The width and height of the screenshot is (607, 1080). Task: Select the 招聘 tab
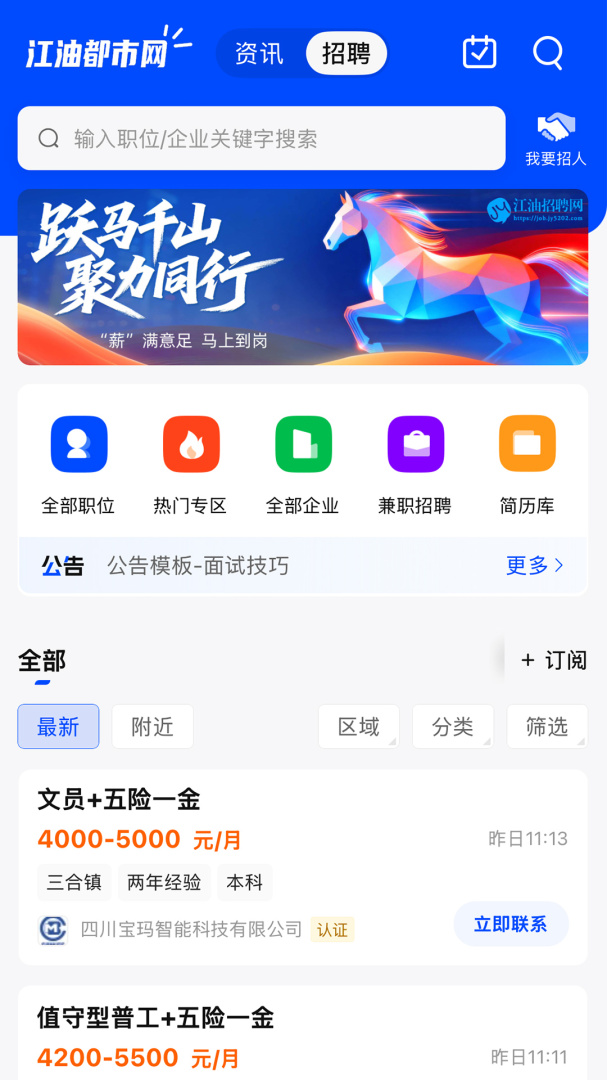coord(347,53)
